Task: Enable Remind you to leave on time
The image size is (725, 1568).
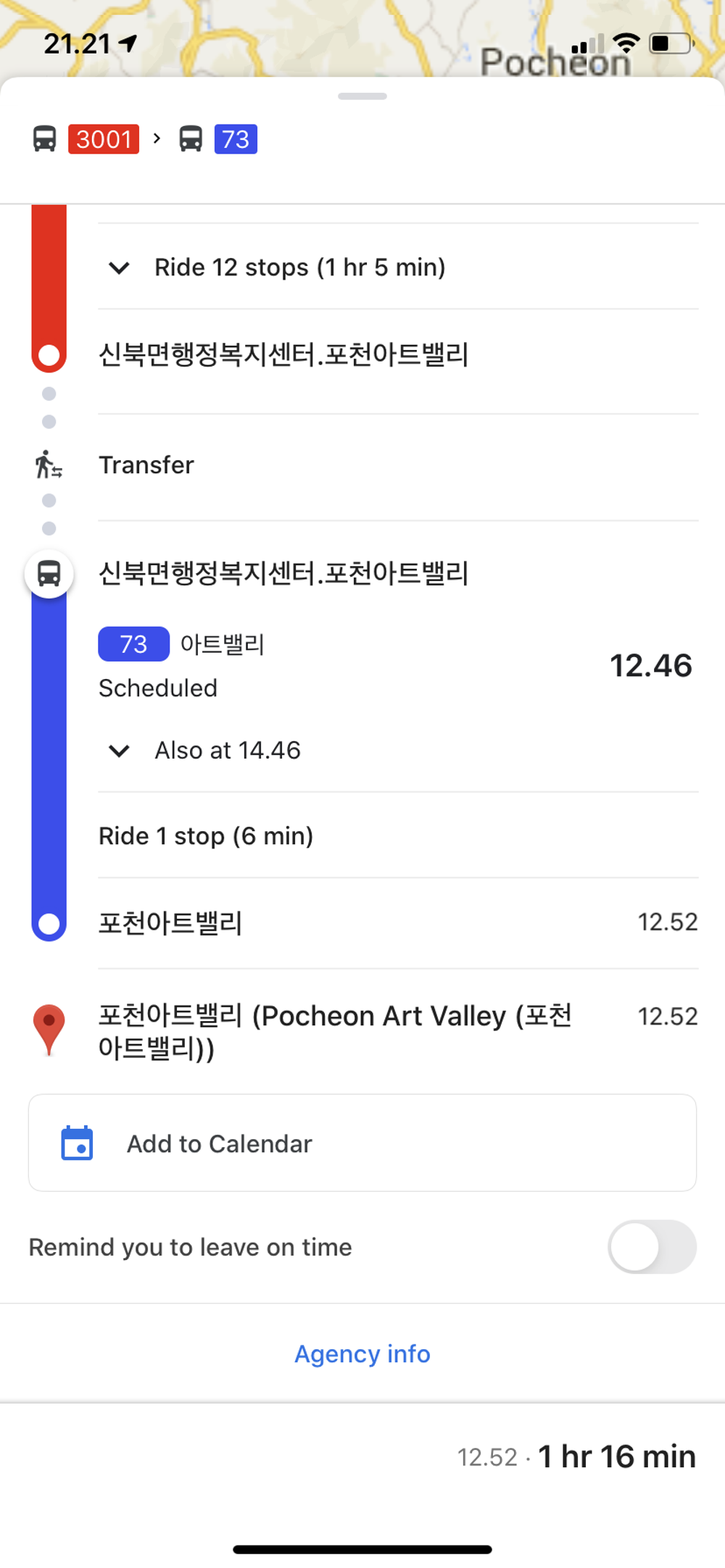Action: pos(651,1247)
